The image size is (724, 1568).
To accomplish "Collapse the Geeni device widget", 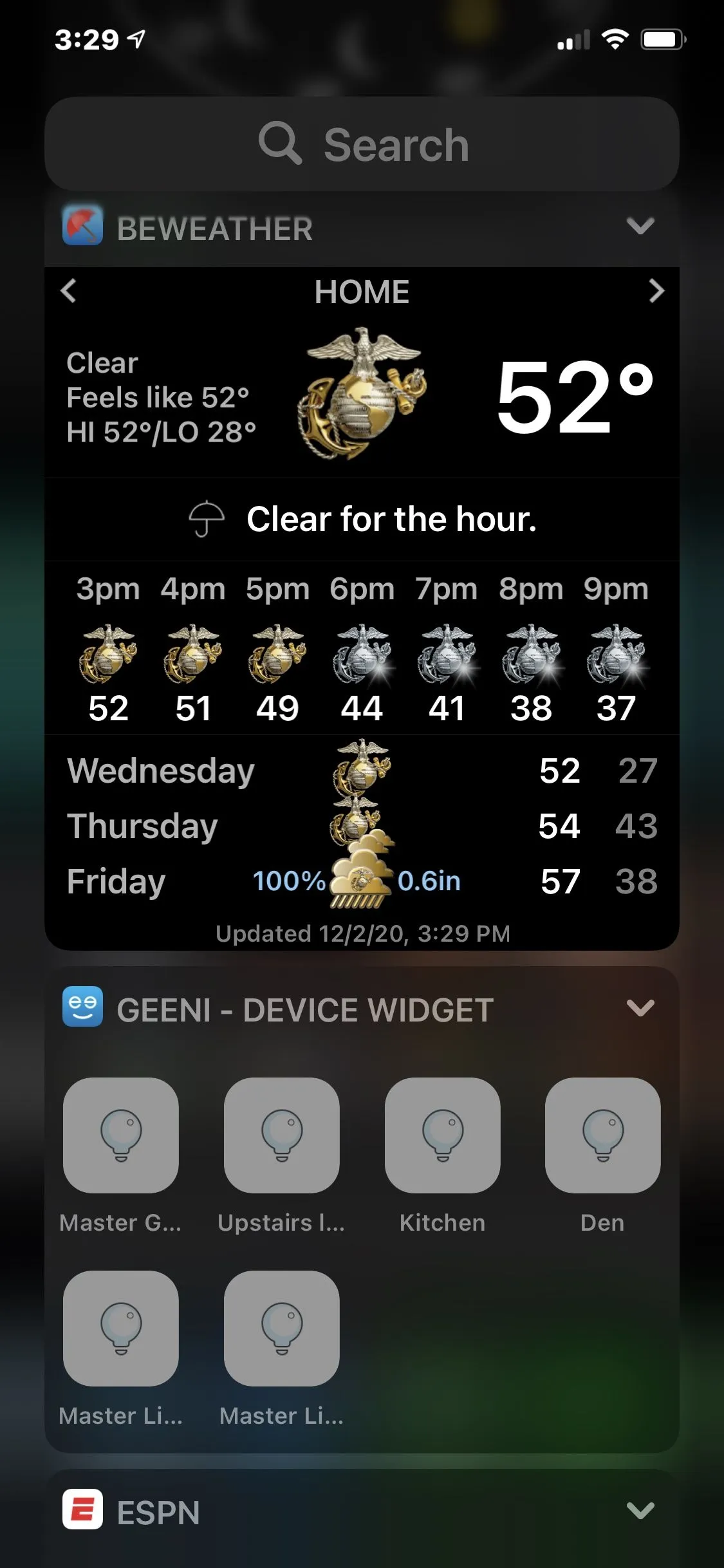I will (x=640, y=1008).
